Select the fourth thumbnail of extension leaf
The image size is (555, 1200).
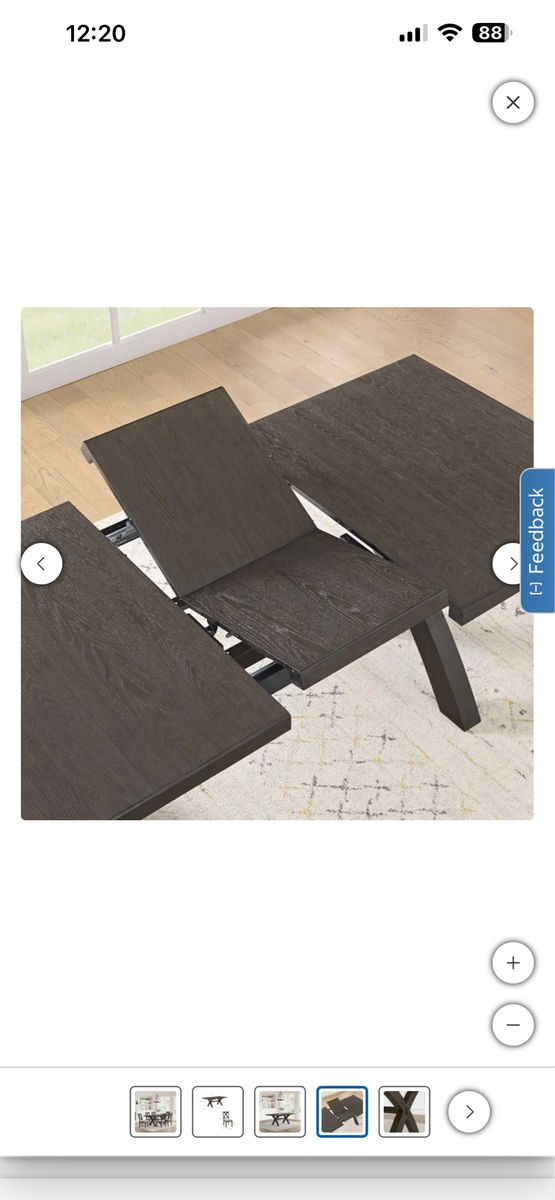point(342,1112)
